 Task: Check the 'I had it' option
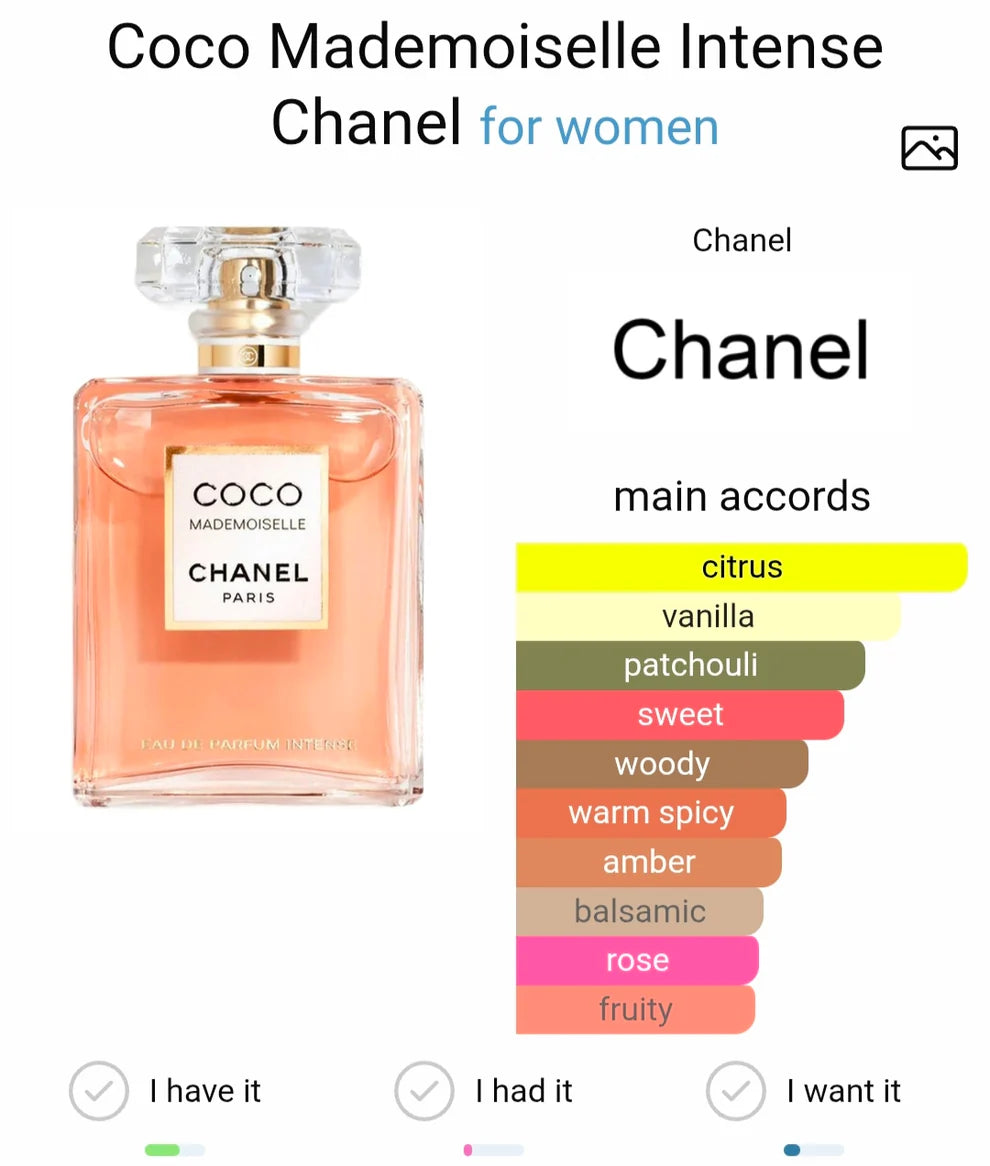[x=424, y=1091]
